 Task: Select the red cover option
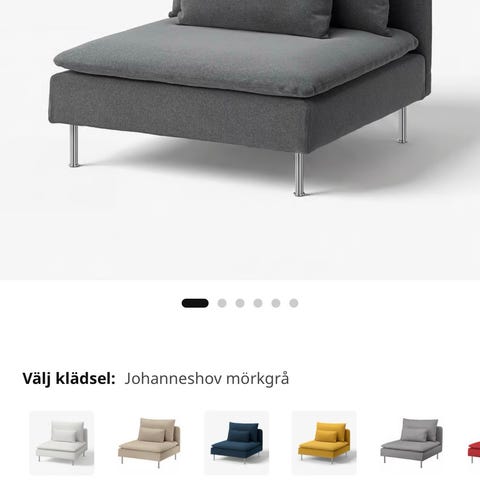474,443
